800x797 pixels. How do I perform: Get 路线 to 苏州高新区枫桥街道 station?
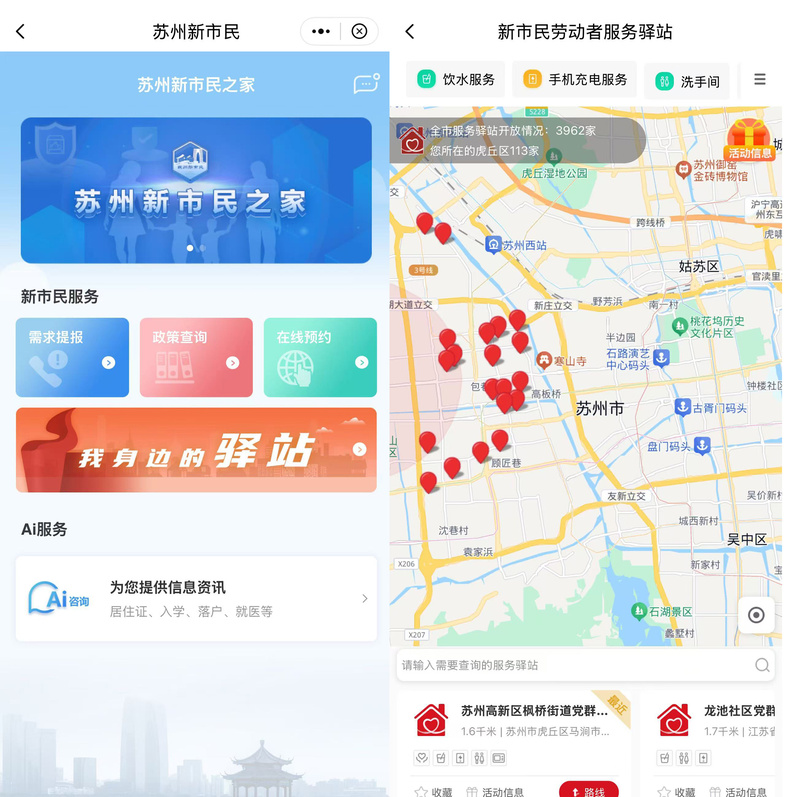[588, 791]
